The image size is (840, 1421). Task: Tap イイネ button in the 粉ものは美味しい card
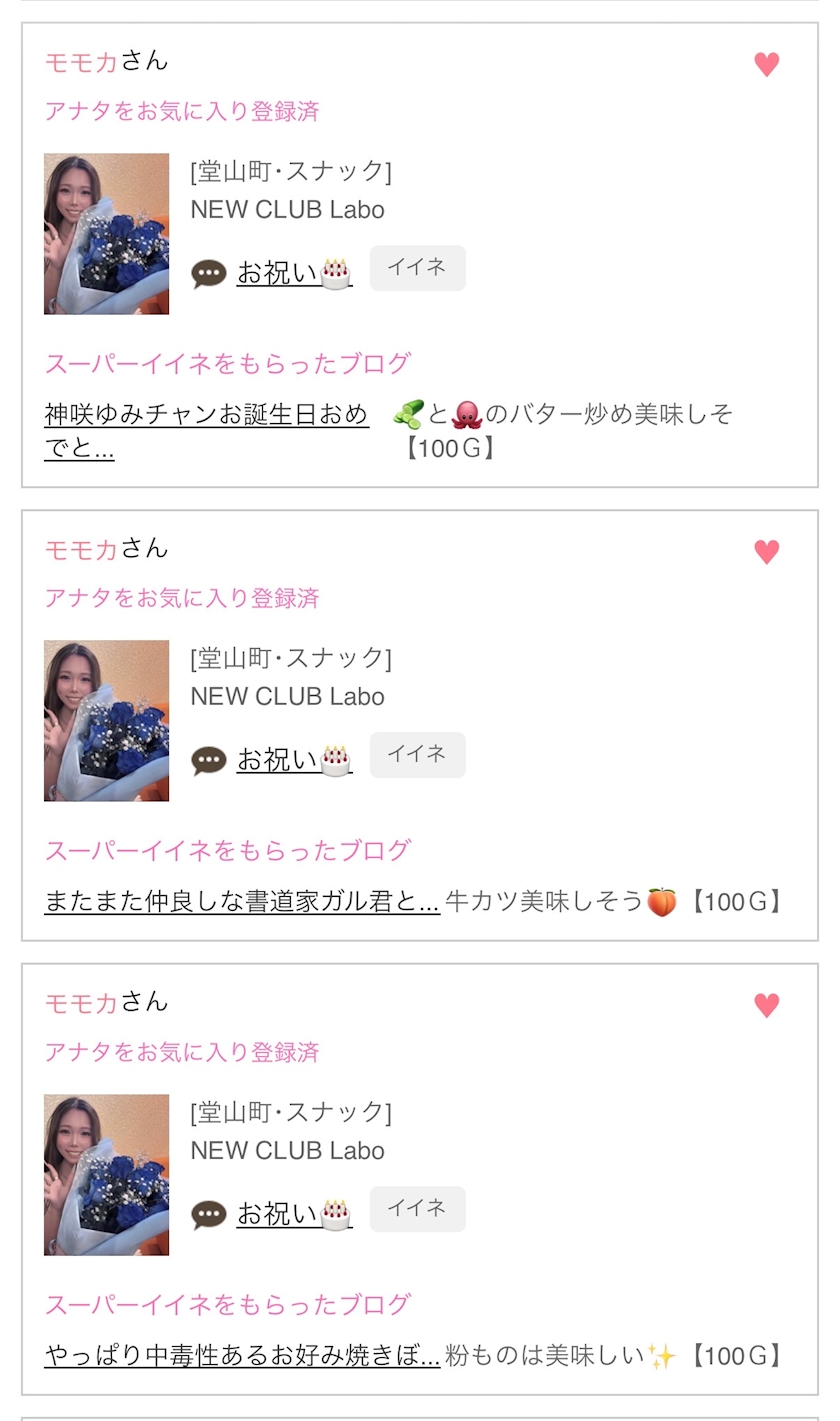(418, 1209)
